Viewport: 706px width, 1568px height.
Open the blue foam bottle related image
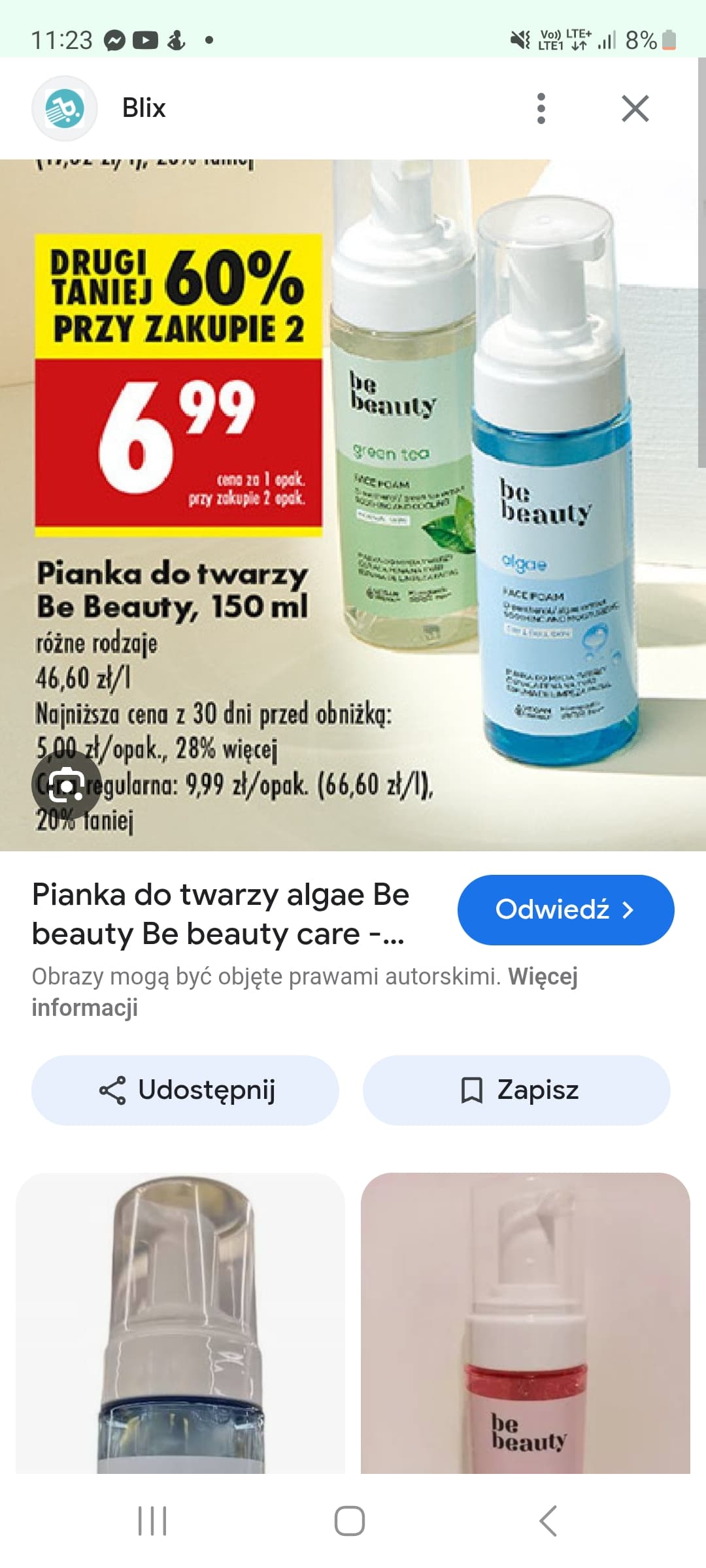[x=180, y=1323]
